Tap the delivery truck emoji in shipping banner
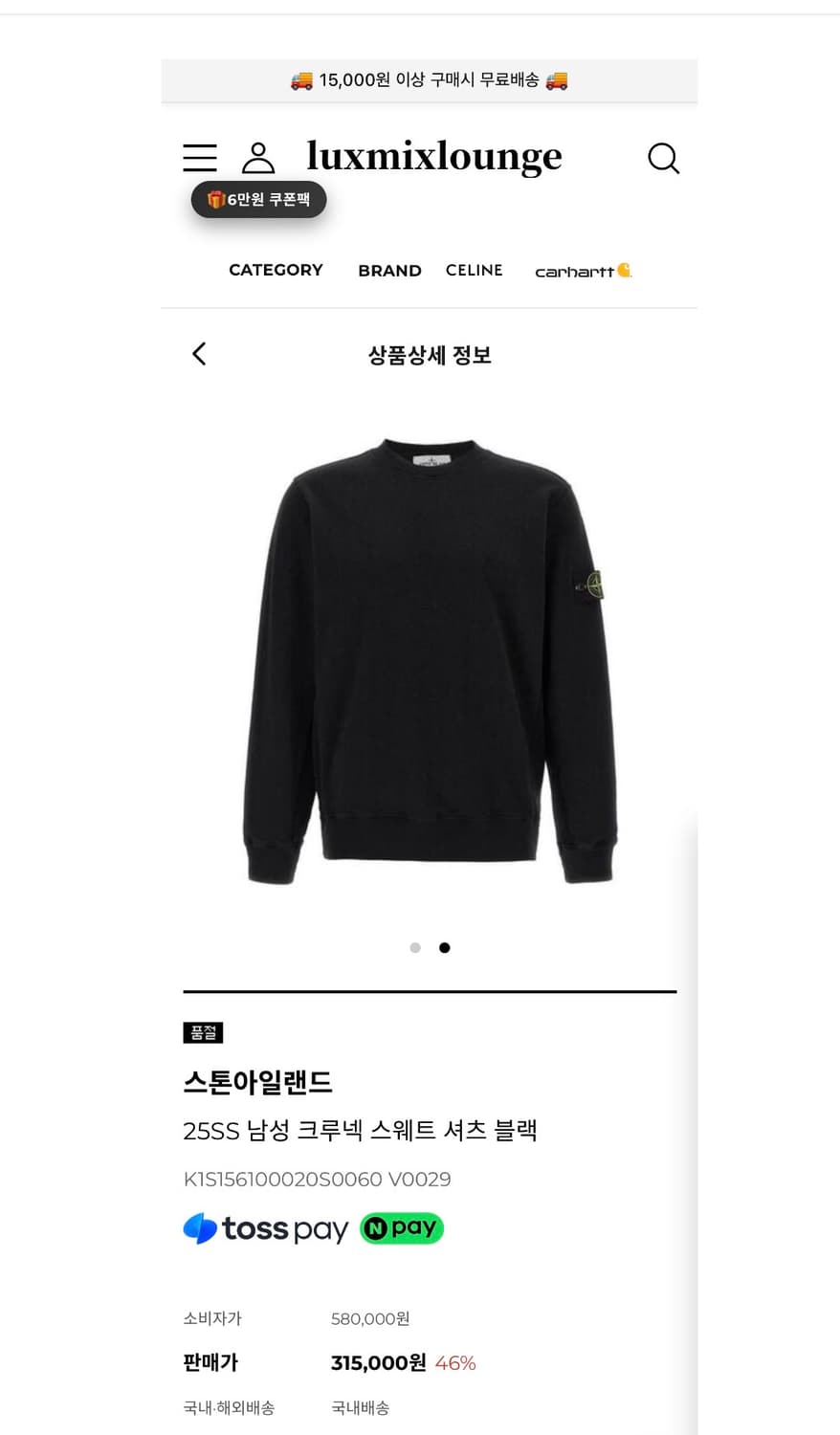 click(300, 80)
